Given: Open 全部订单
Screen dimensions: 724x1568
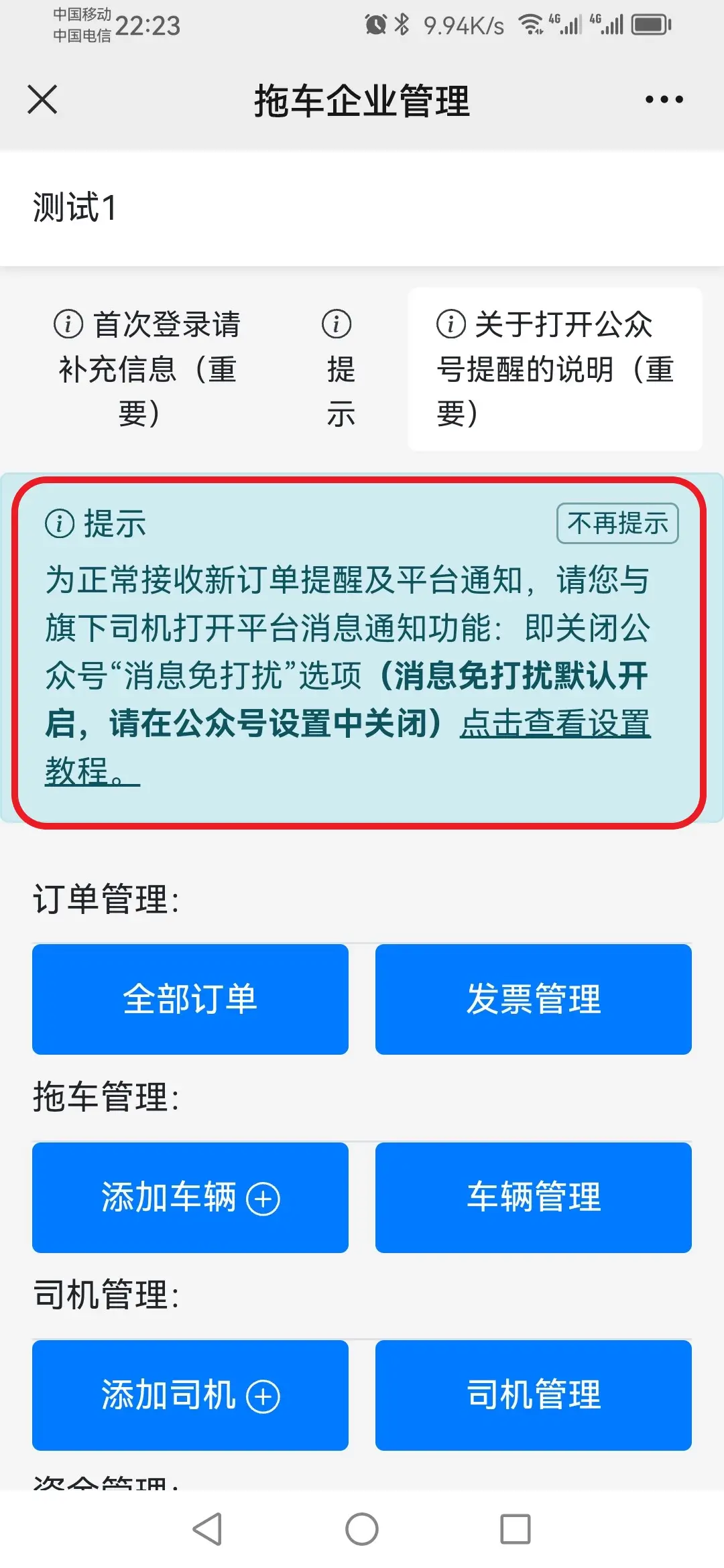Looking at the screenshot, I should point(190,999).
